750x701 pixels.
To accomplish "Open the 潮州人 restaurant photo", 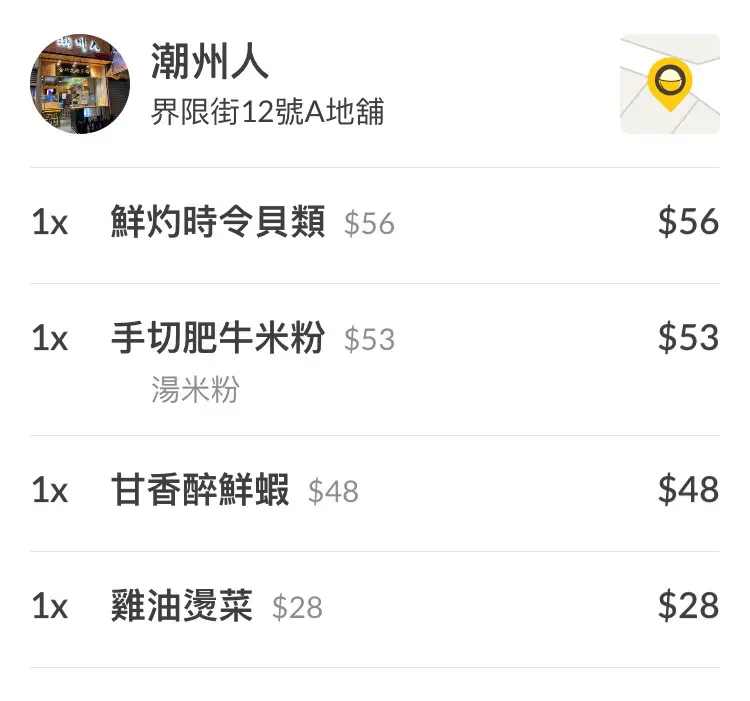I will point(80,84).
